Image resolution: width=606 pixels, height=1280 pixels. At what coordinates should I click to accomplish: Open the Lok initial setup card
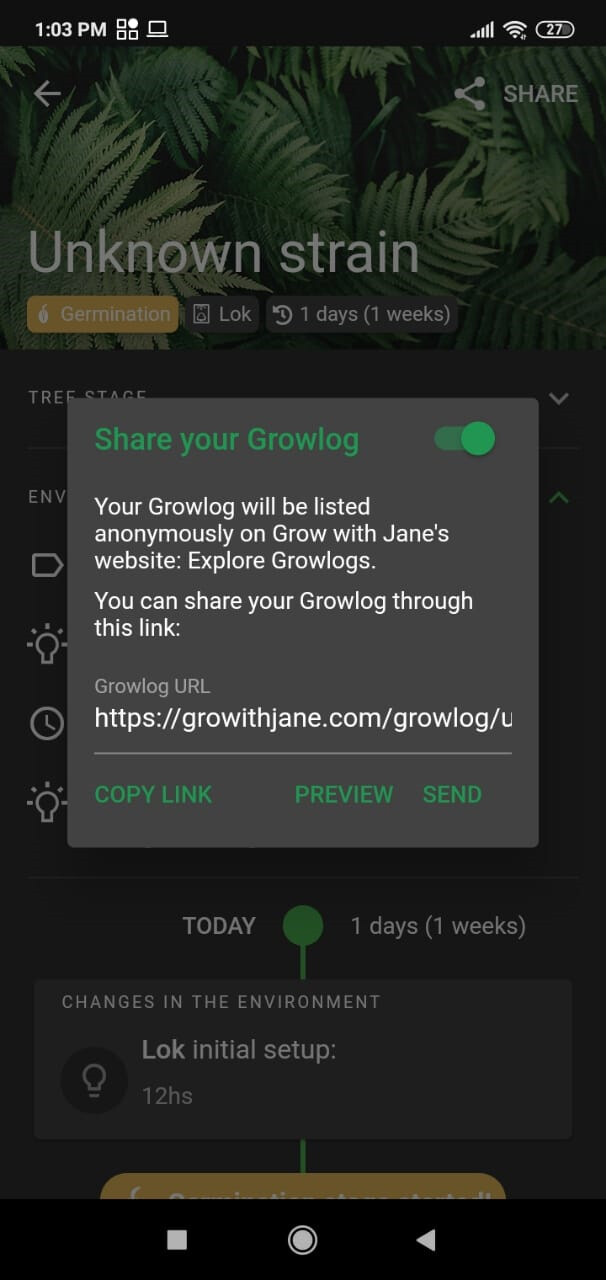(x=303, y=1059)
